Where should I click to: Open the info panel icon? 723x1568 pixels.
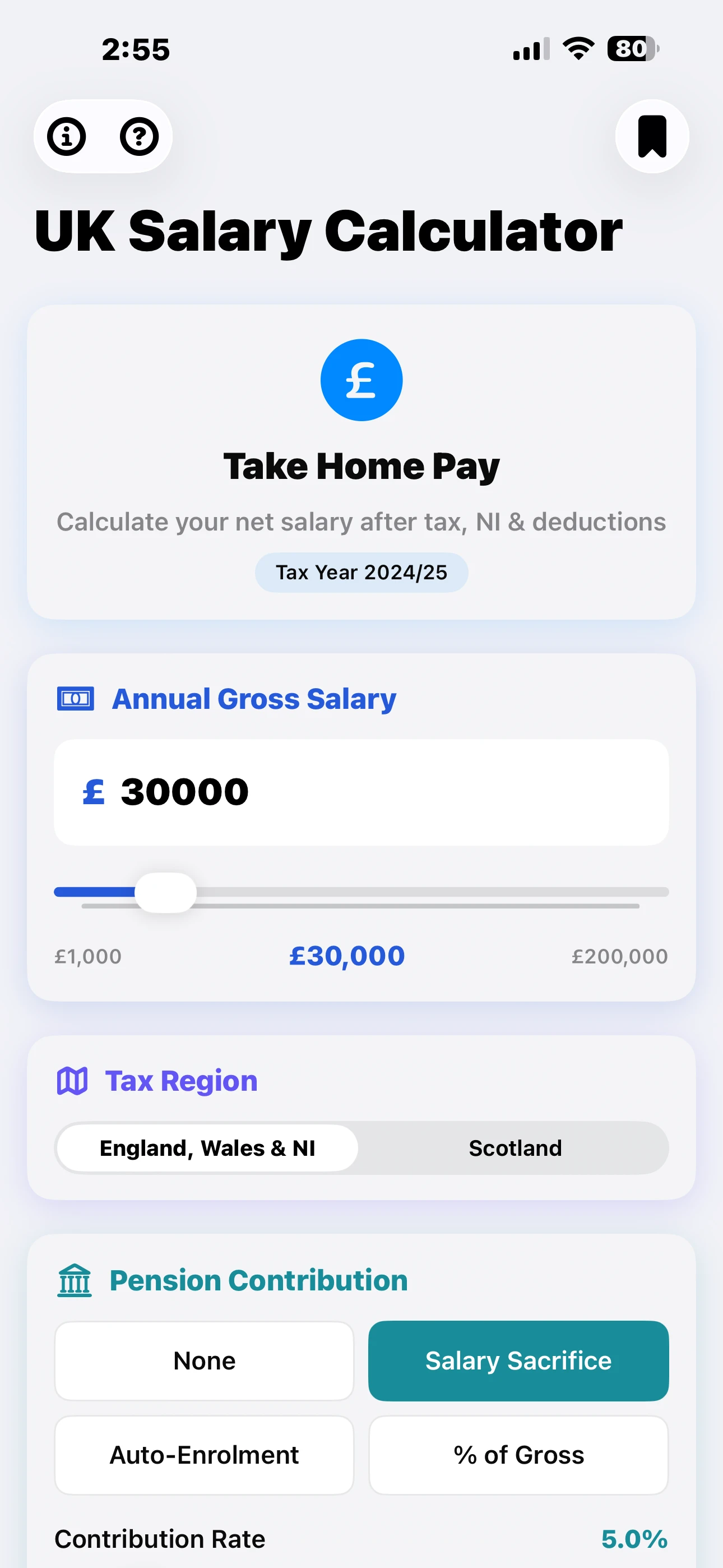coord(67,136)
